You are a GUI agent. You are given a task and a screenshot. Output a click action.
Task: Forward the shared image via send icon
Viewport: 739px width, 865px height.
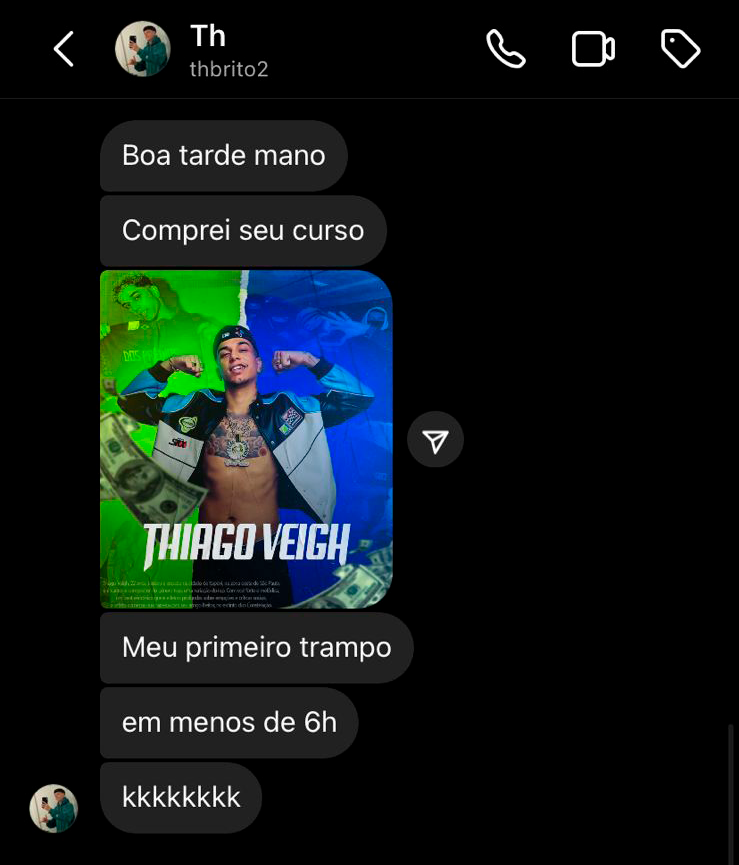click(435, 440)
